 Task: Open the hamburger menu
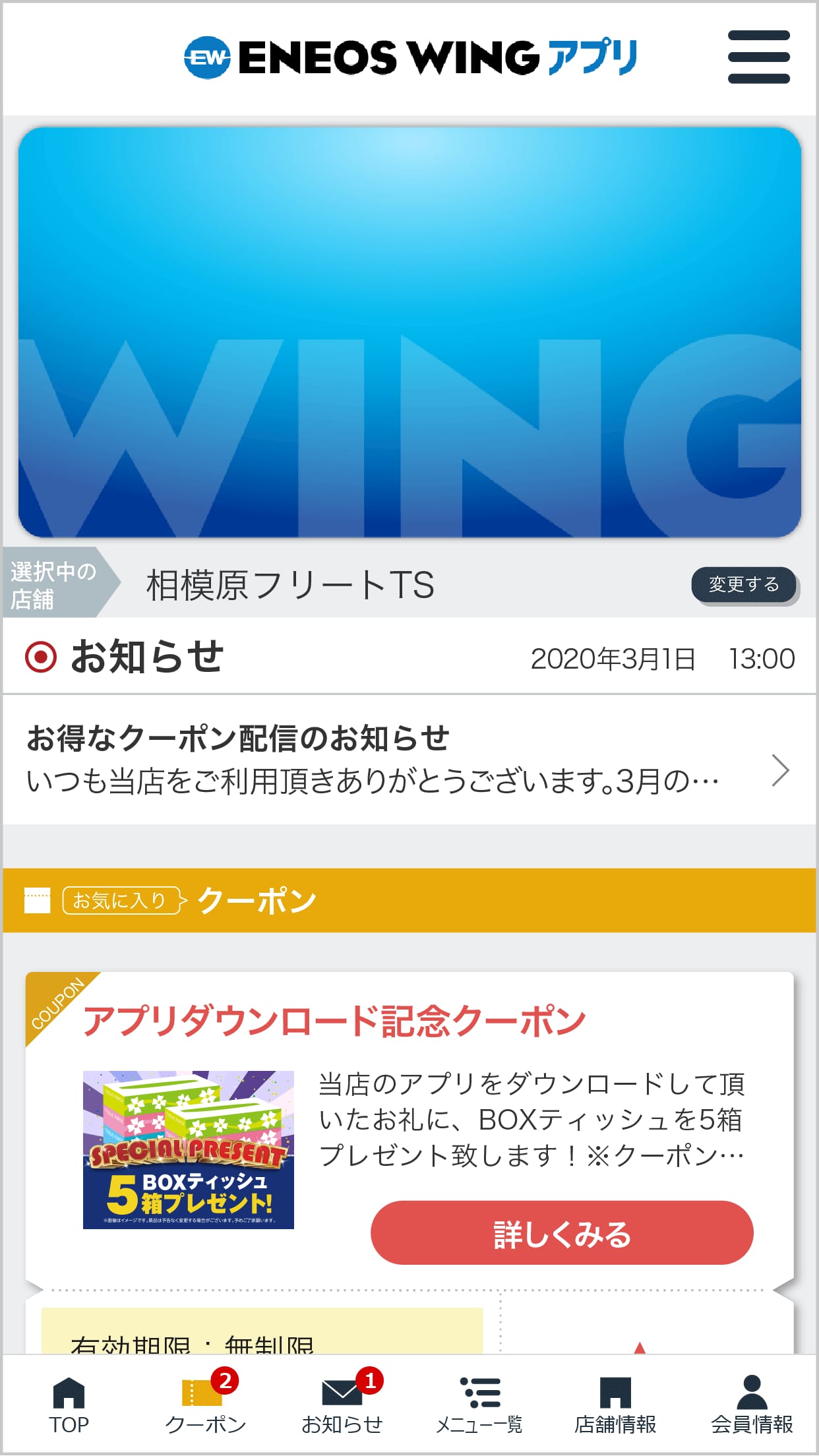(x=758, y=58)
